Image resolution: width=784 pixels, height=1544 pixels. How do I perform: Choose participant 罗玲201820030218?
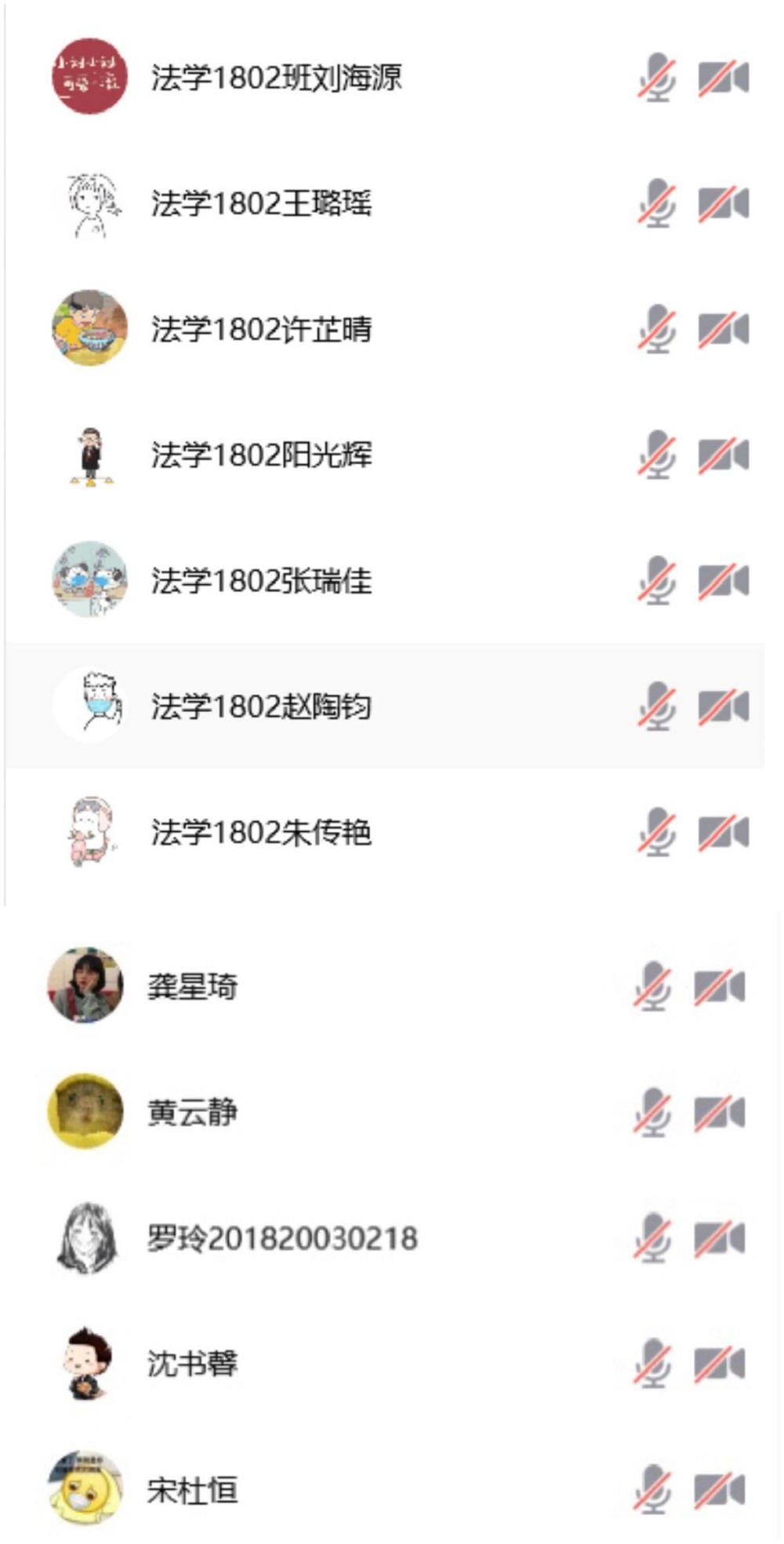click(282, 1238)
